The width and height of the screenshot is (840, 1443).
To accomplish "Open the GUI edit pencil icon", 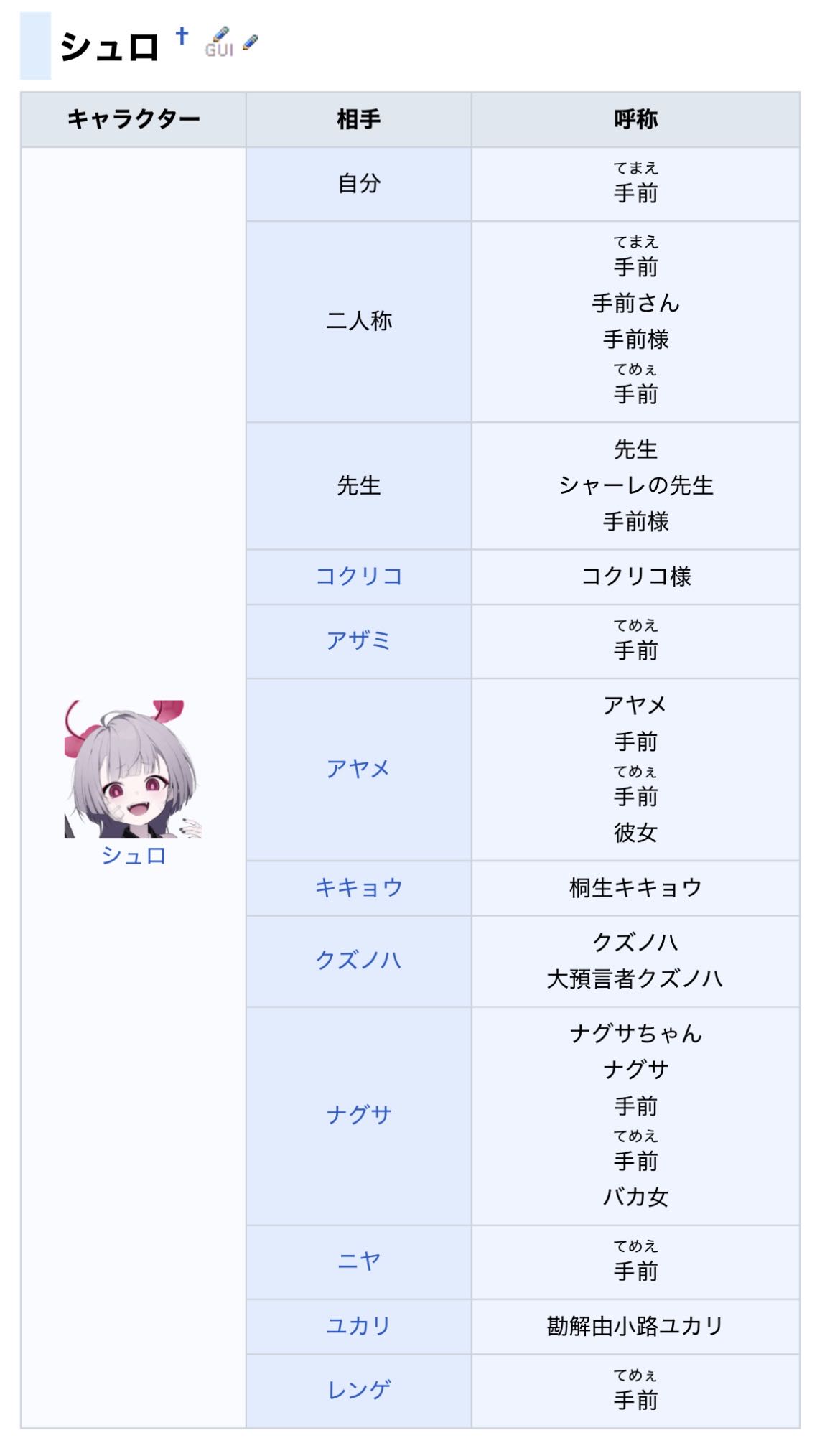I will 220,42.
